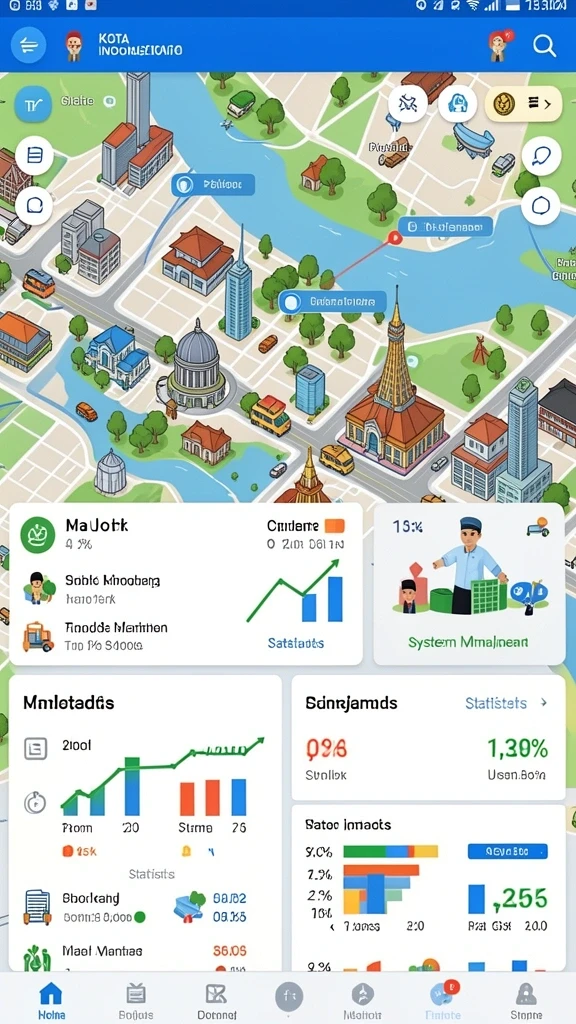
Task: Select the second bottom navigation tab
Action: 136,1000
